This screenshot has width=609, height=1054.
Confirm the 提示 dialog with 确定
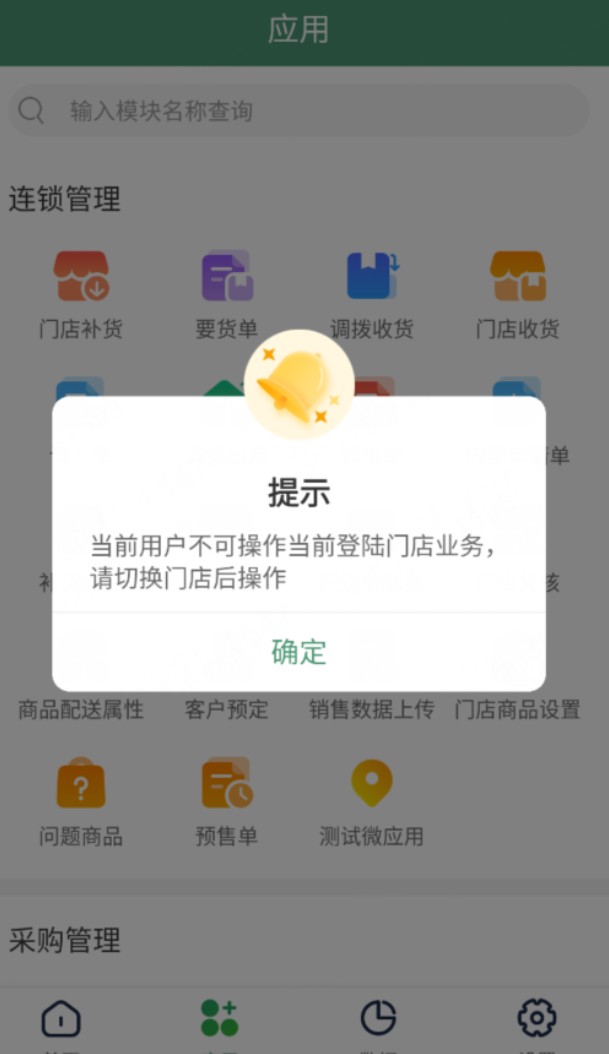299,652
